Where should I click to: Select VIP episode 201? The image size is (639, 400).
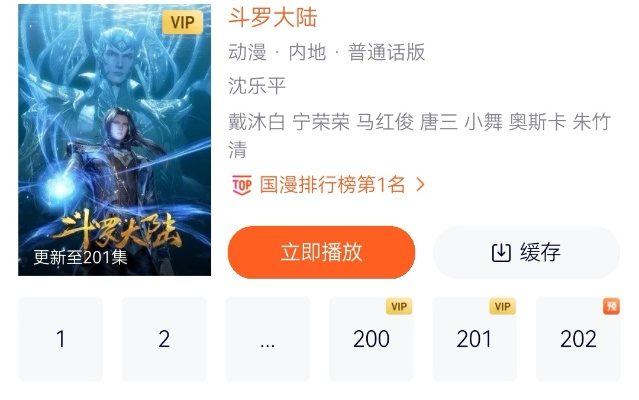[474, 339]
